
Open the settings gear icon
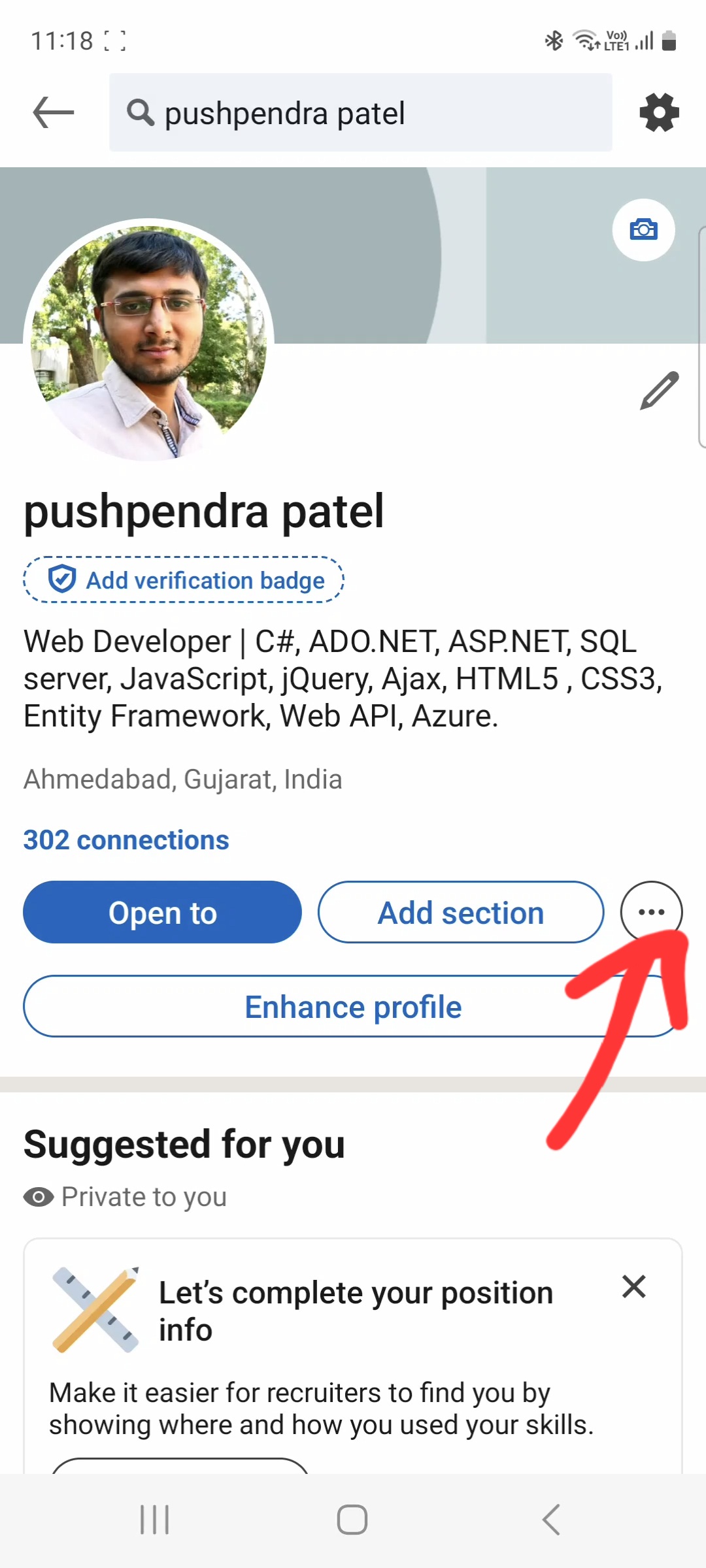tap(658, 112)
